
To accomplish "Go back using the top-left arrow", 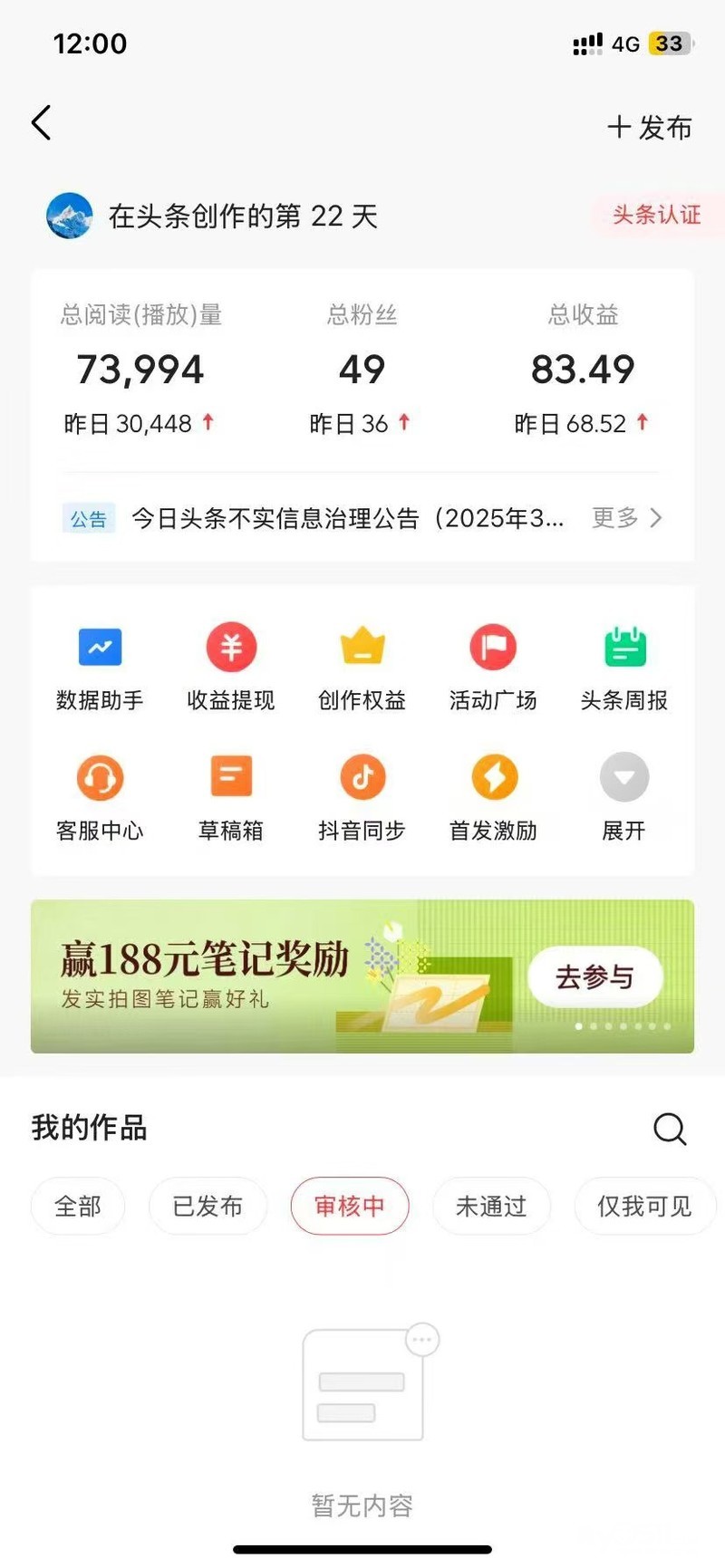I will 42,123.
